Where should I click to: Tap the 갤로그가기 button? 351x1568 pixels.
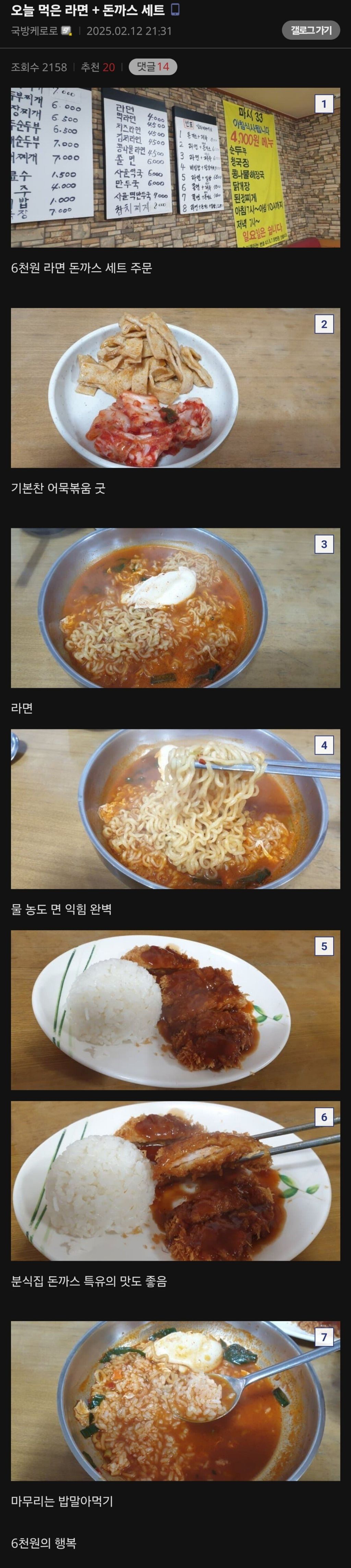click(x=311, y=30)
